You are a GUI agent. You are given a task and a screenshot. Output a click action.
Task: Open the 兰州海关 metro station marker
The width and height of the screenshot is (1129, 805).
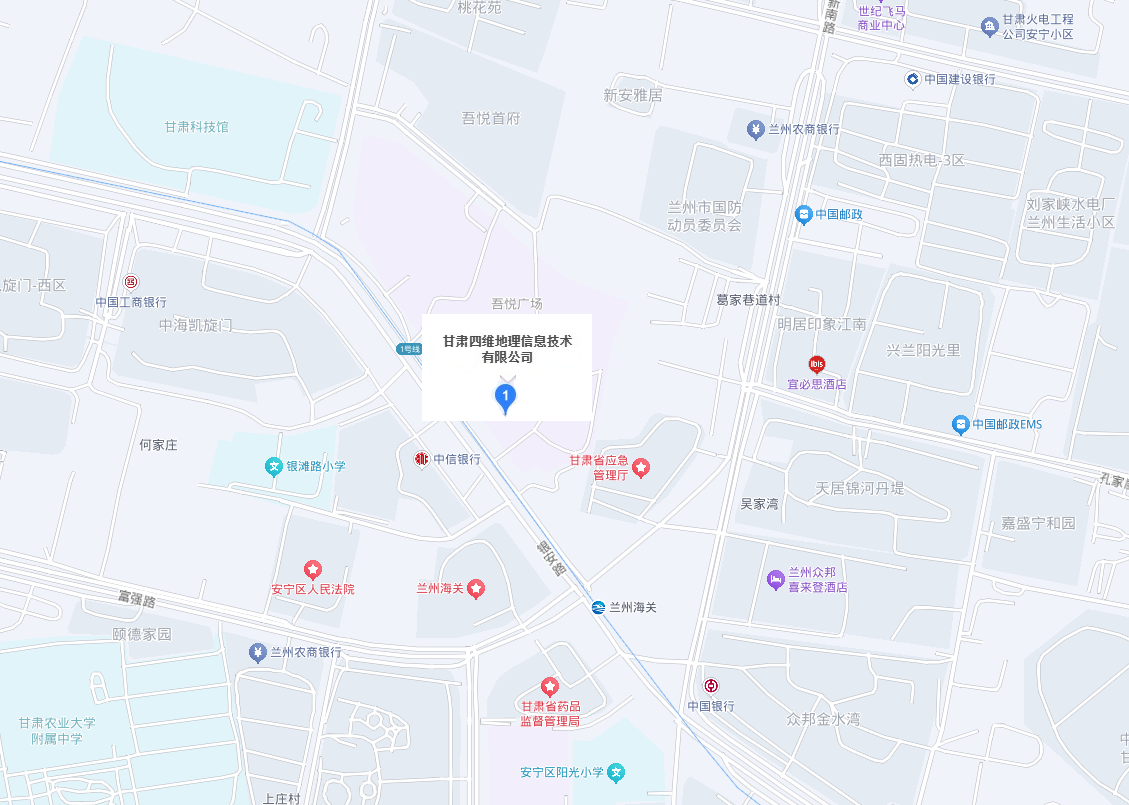coord(597,607)
